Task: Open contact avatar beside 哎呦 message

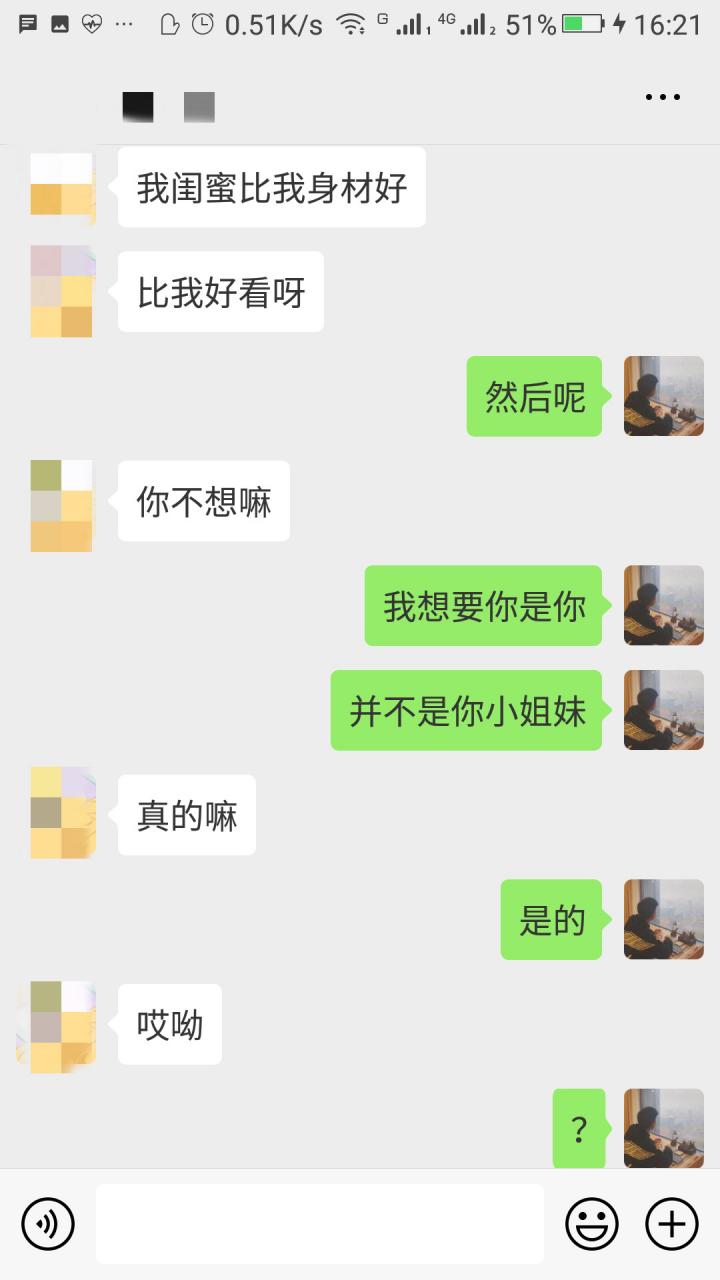Action: coord(60,1026)
